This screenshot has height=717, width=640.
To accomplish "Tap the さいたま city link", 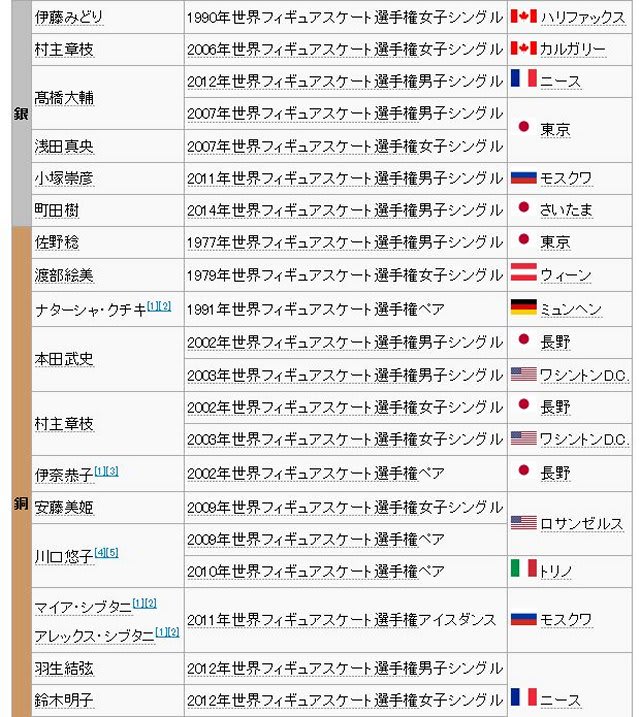I will pyautogui.click(x=567, y=210).
